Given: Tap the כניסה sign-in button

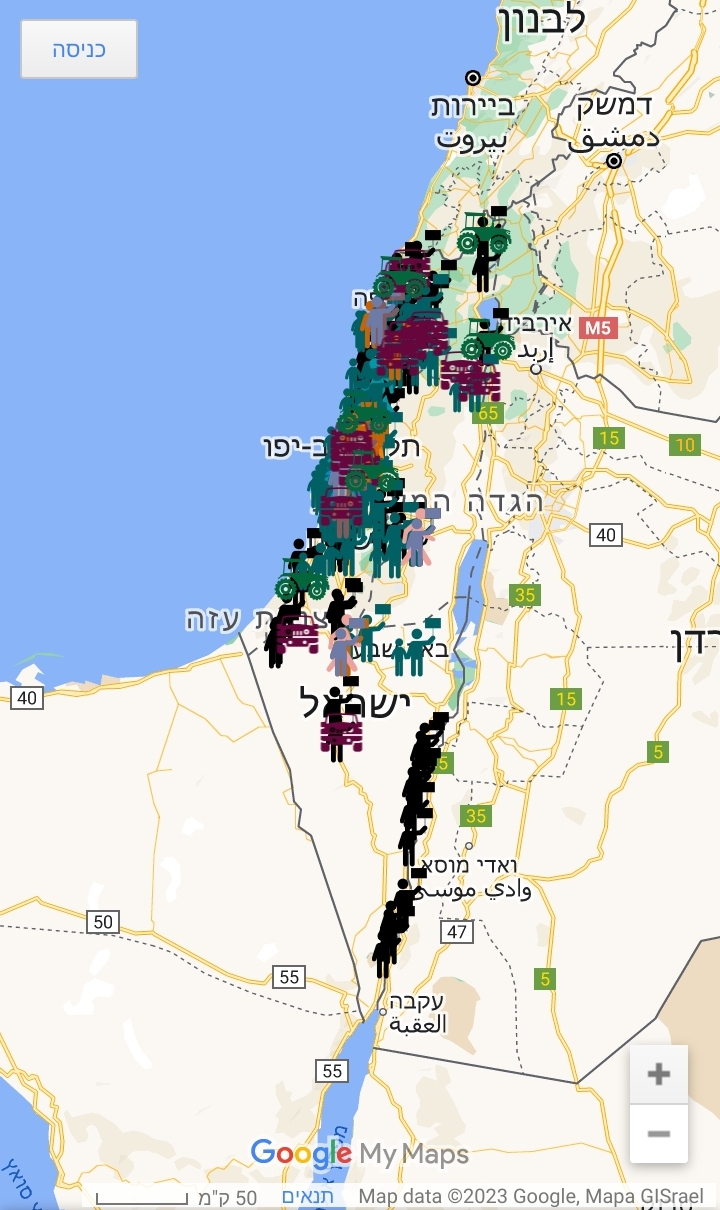Looking at the screenshot, I should [x=79, y=49].
